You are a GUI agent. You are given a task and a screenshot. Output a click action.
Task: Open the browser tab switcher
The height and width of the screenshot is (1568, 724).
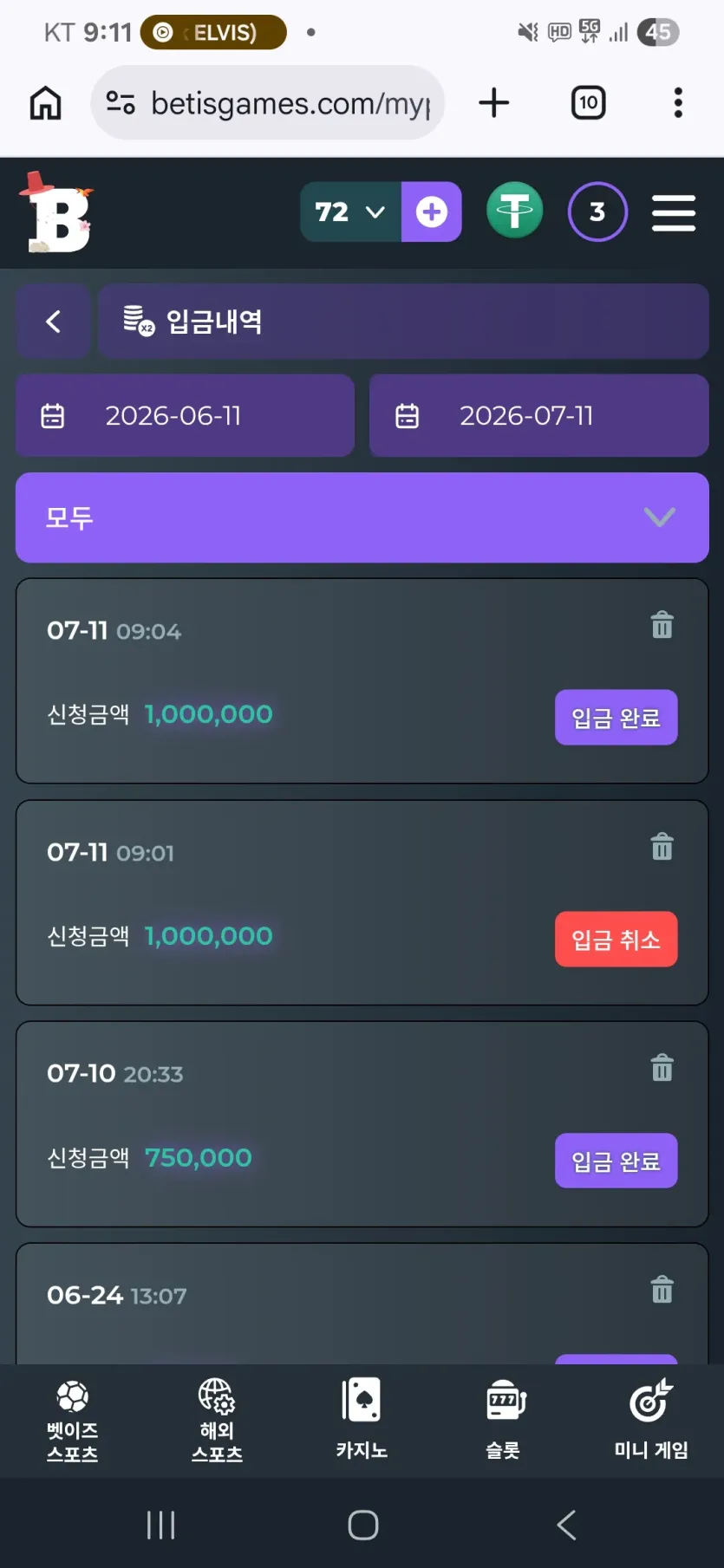589,103
